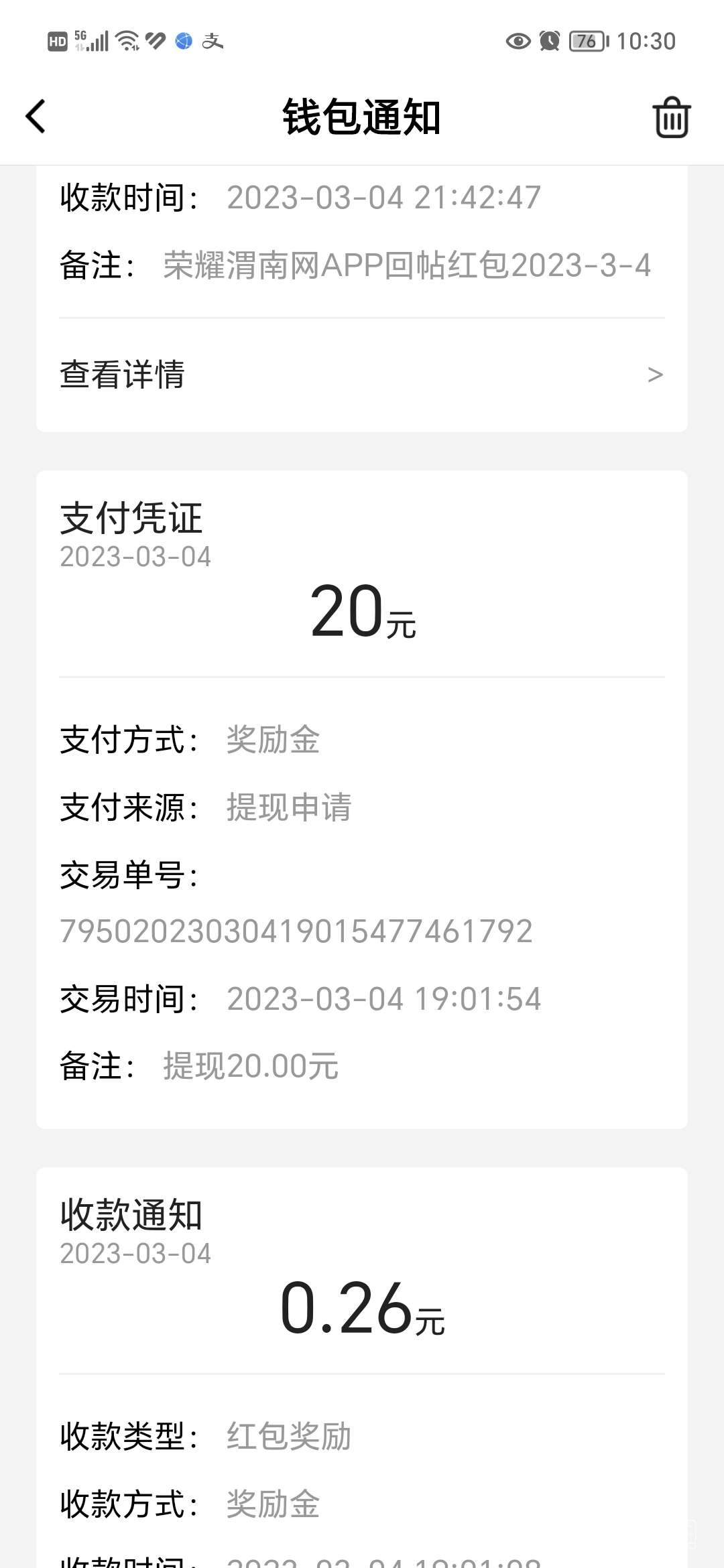Tap the alarm clock icon in status bar
The width and height of the screenshot is (724, 1568).
550,42
